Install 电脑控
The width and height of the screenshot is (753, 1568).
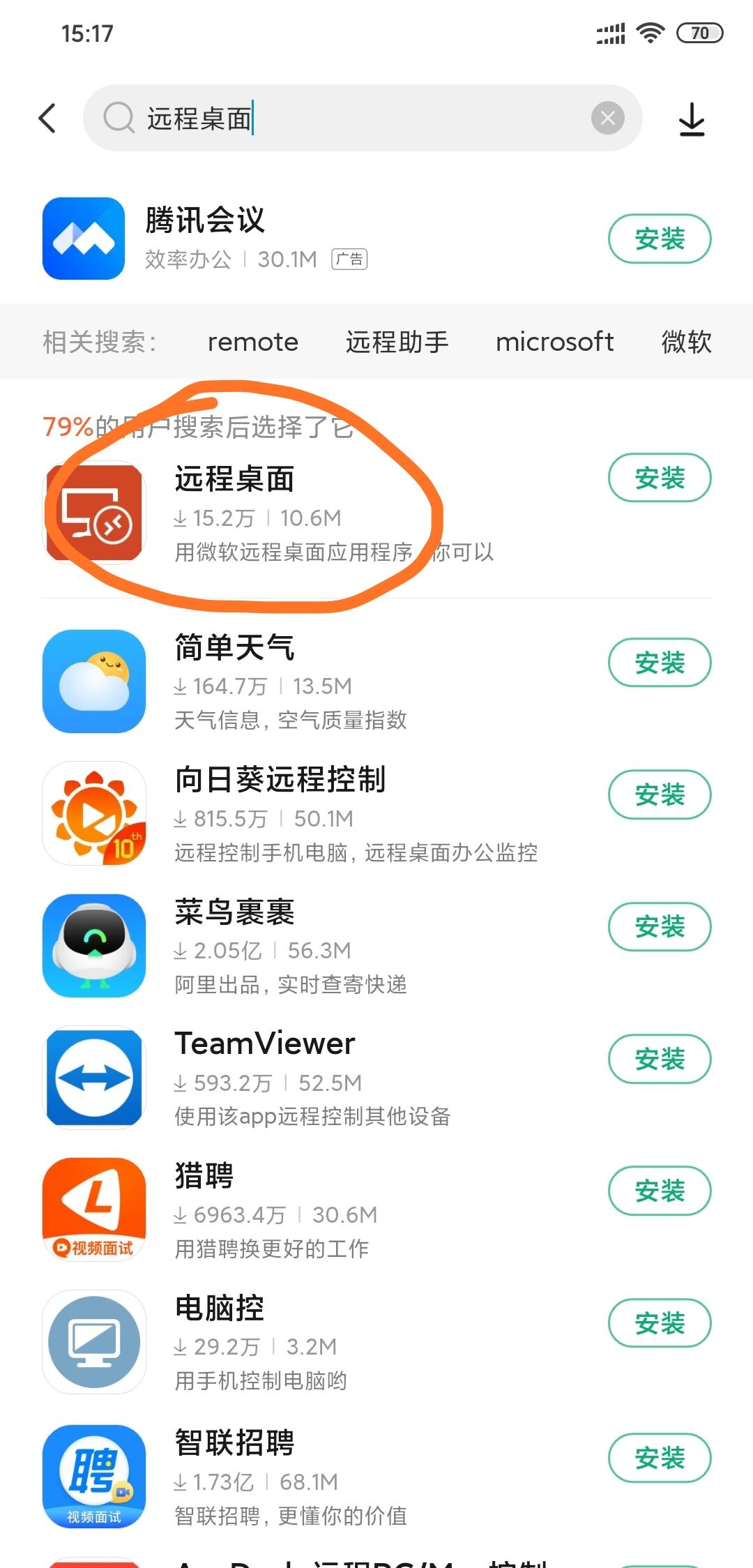pyautogui.click(x=659, y=1323)
